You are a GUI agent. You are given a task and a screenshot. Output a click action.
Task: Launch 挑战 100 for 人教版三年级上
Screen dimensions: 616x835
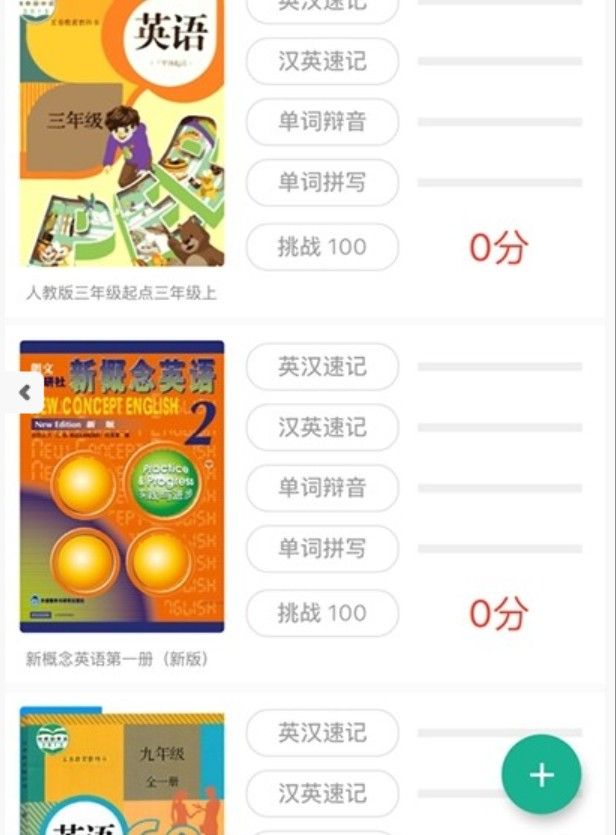[322, 247]
